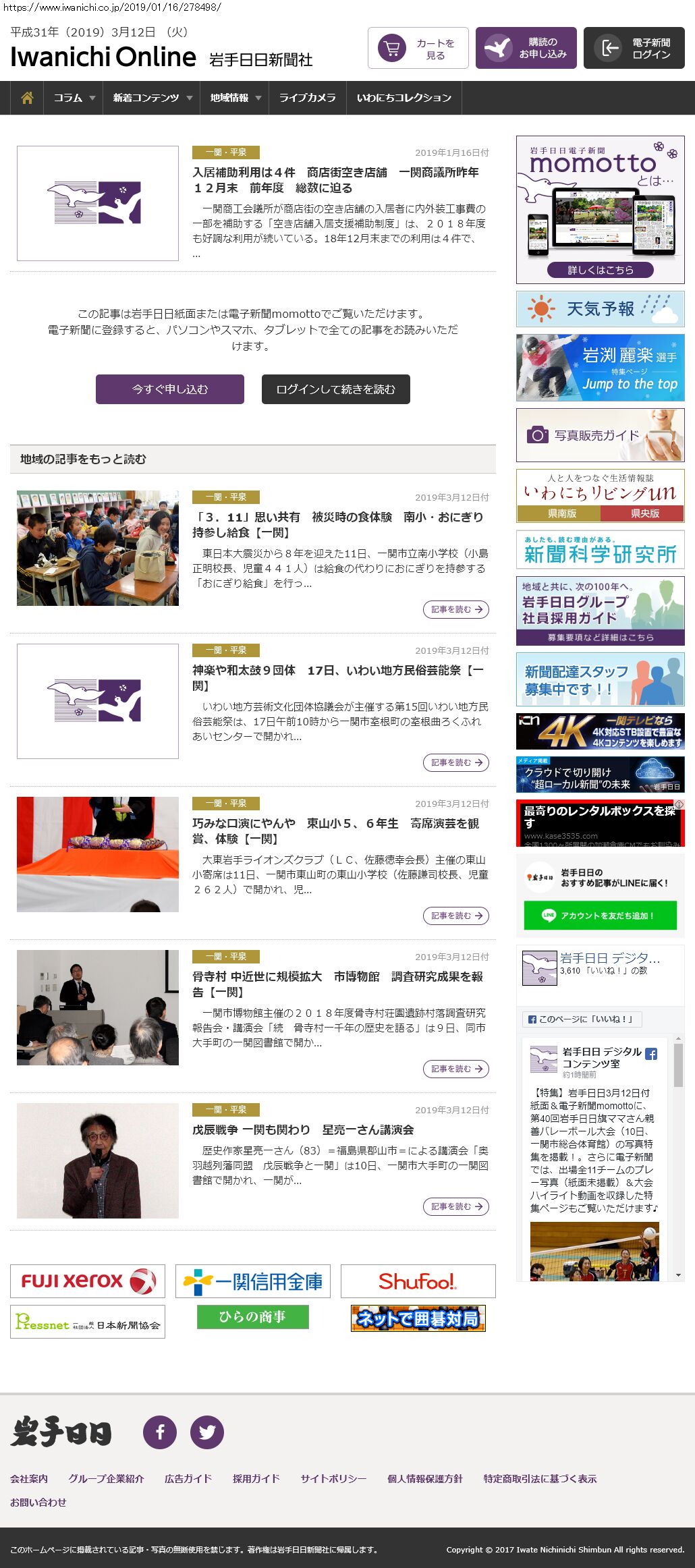Log in via 電子新聞ログイン
This screenshot has width=695, height=1568.
(634, 49)
